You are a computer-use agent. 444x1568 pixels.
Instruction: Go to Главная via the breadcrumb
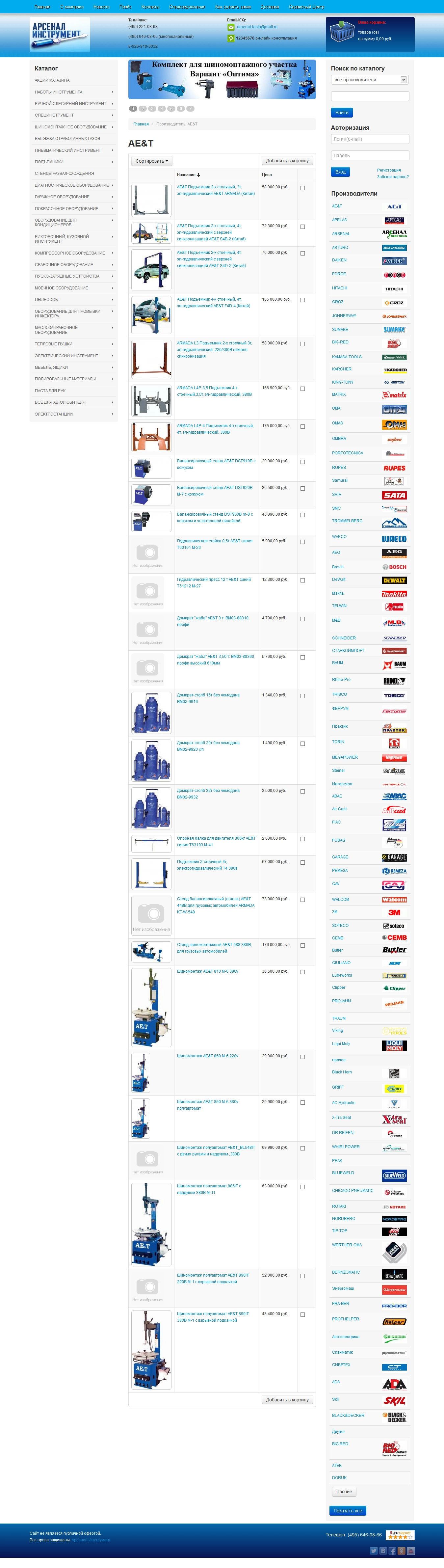coord(141,124)
